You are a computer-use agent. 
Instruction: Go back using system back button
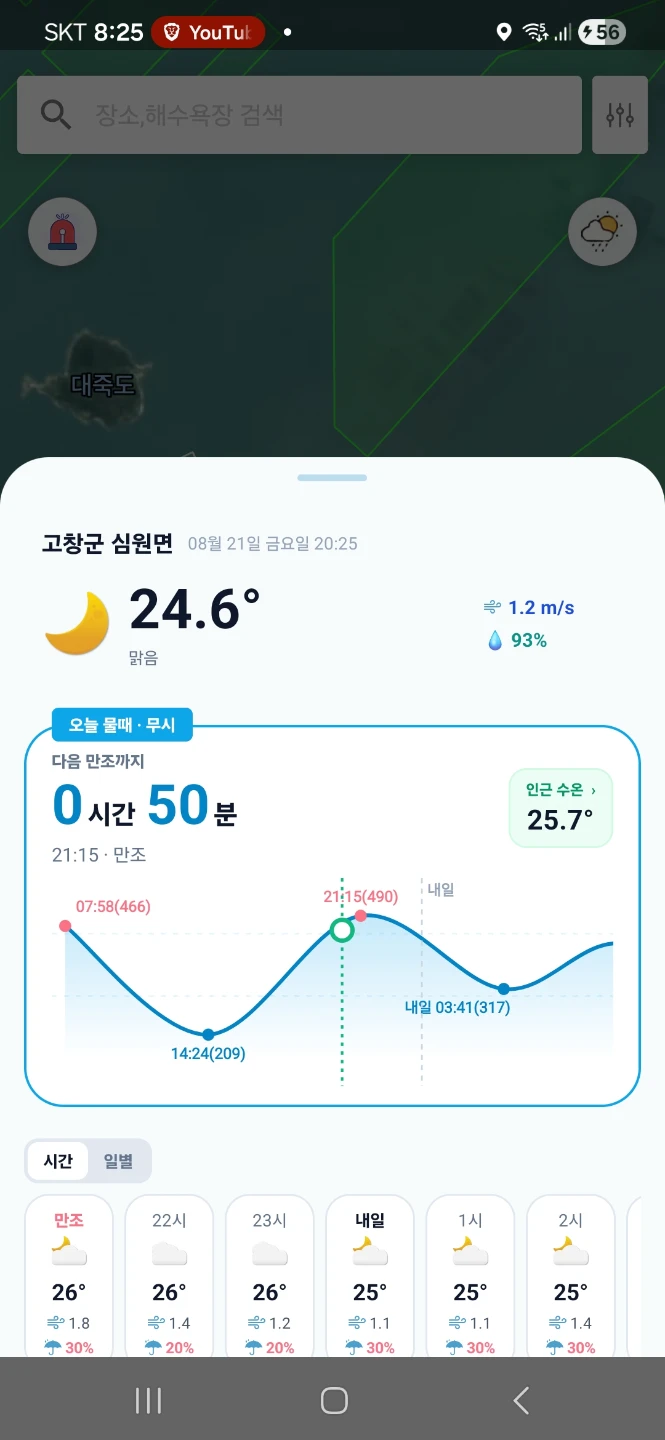coord(520,1400)
